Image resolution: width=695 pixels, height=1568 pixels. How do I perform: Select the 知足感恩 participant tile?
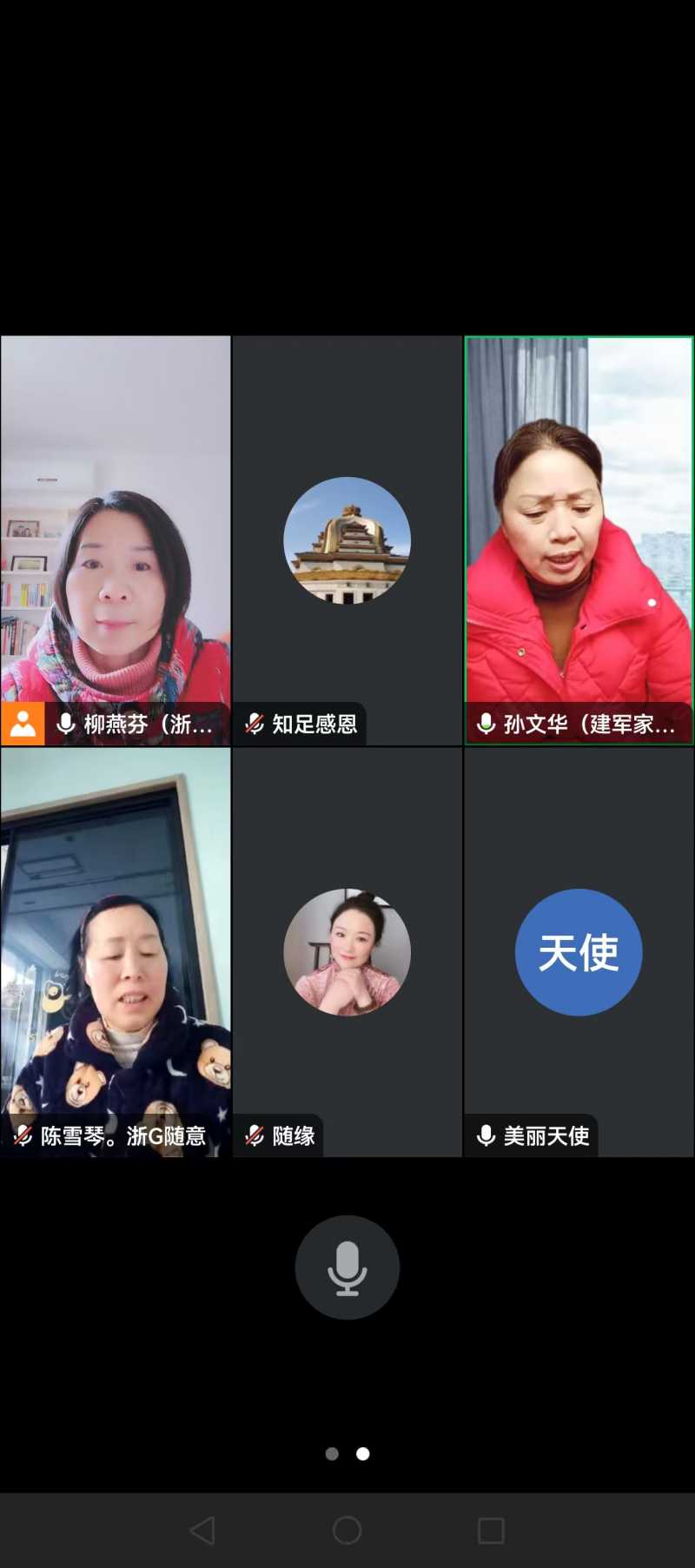click(347, 540)
